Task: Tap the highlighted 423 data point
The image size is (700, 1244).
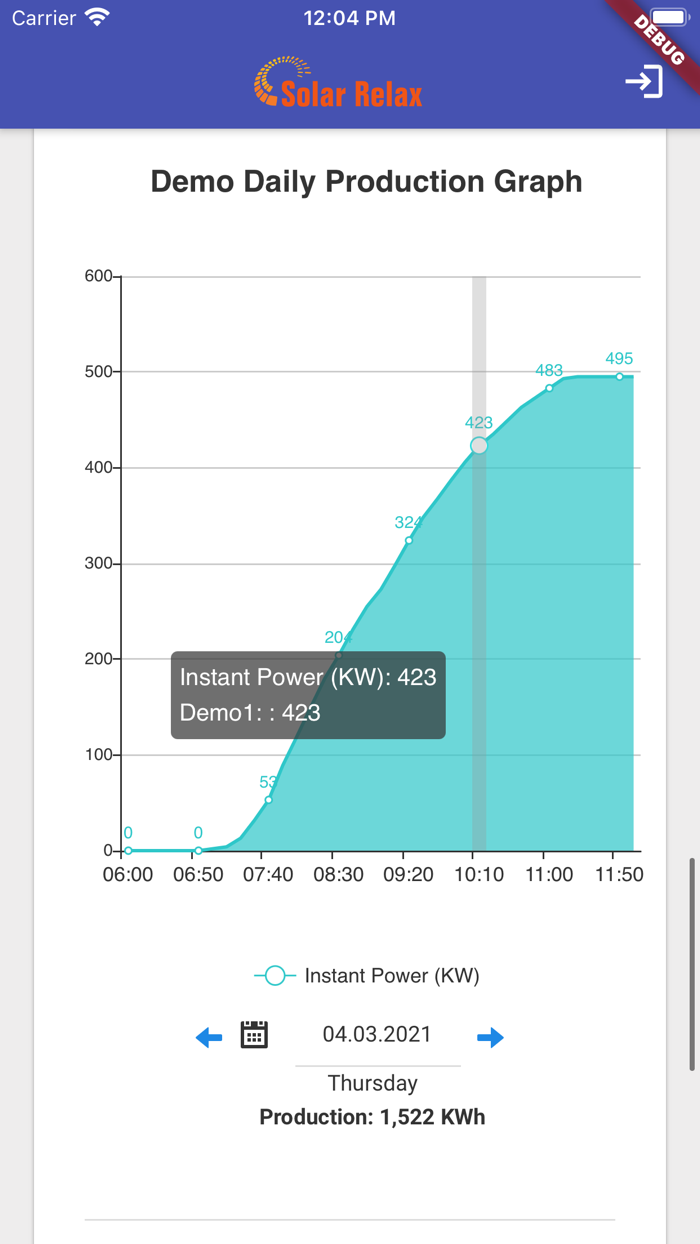Action: [x=479, y=445]
